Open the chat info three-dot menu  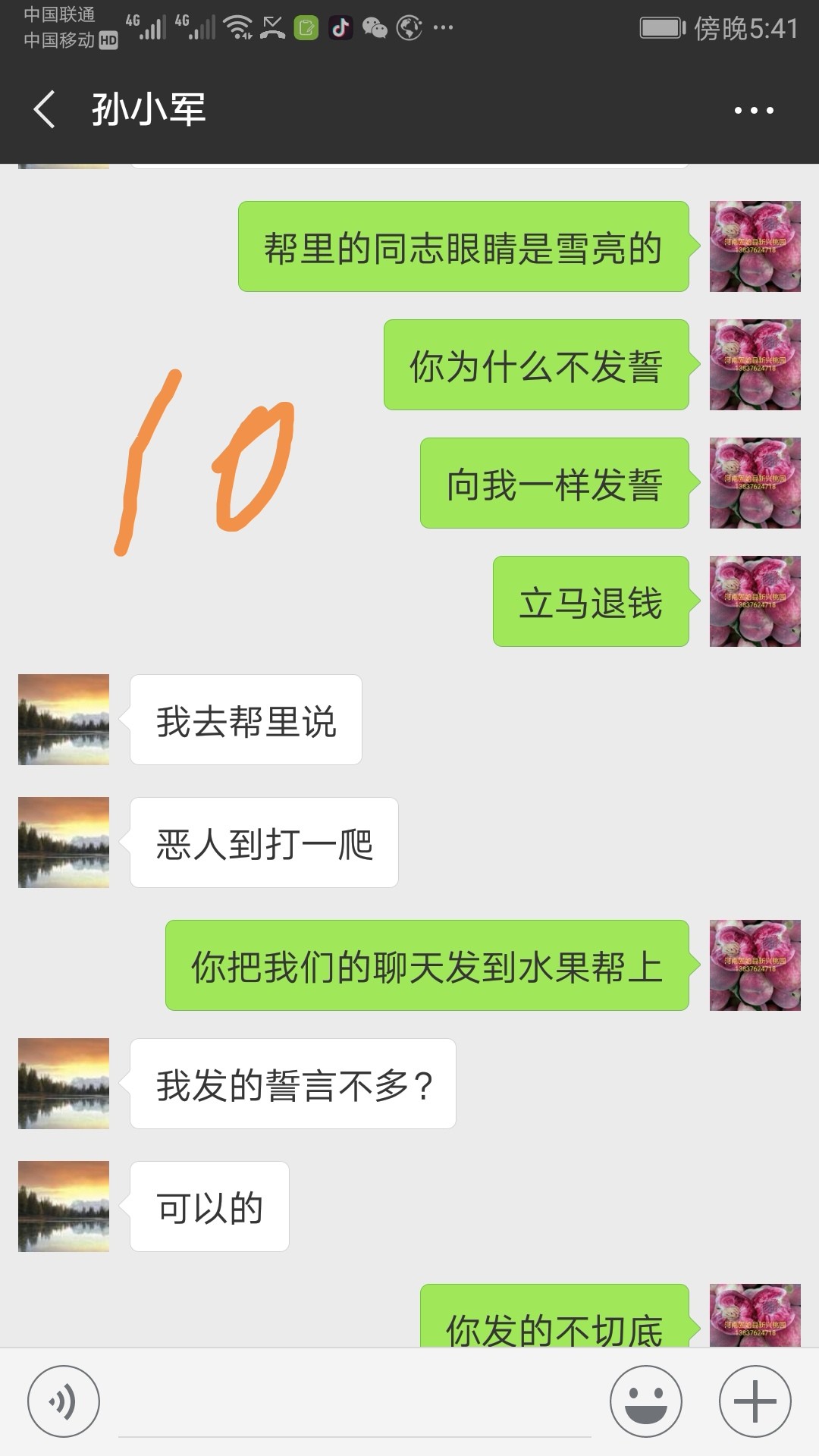point(754,110)
